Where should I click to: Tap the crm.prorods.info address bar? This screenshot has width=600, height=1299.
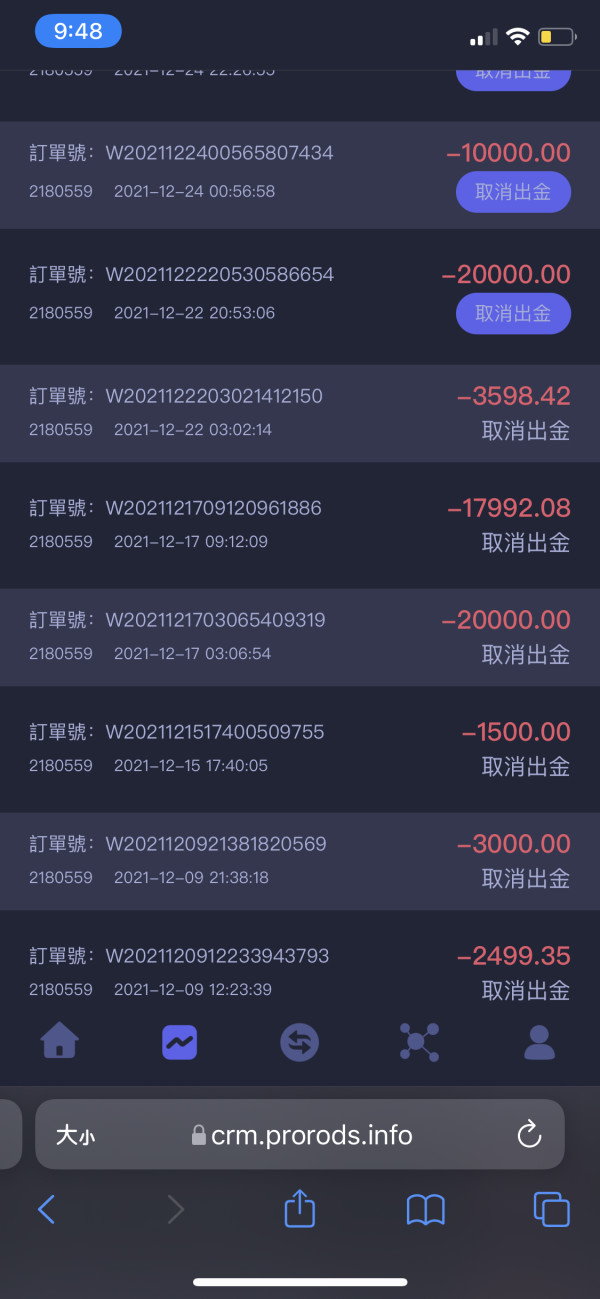[300, 1135]
